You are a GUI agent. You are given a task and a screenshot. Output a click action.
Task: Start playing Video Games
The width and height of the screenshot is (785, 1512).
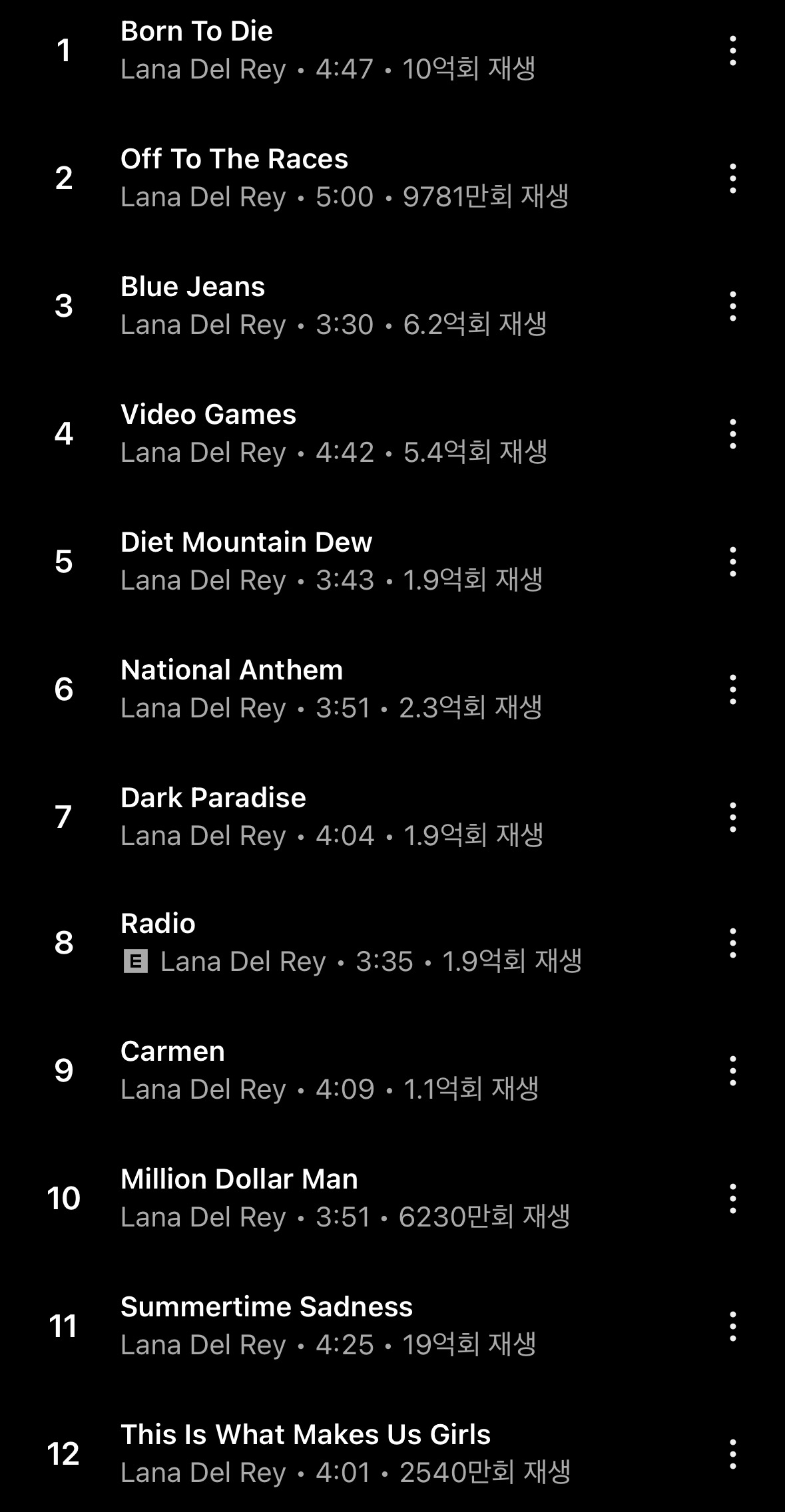tap(208, 415)
